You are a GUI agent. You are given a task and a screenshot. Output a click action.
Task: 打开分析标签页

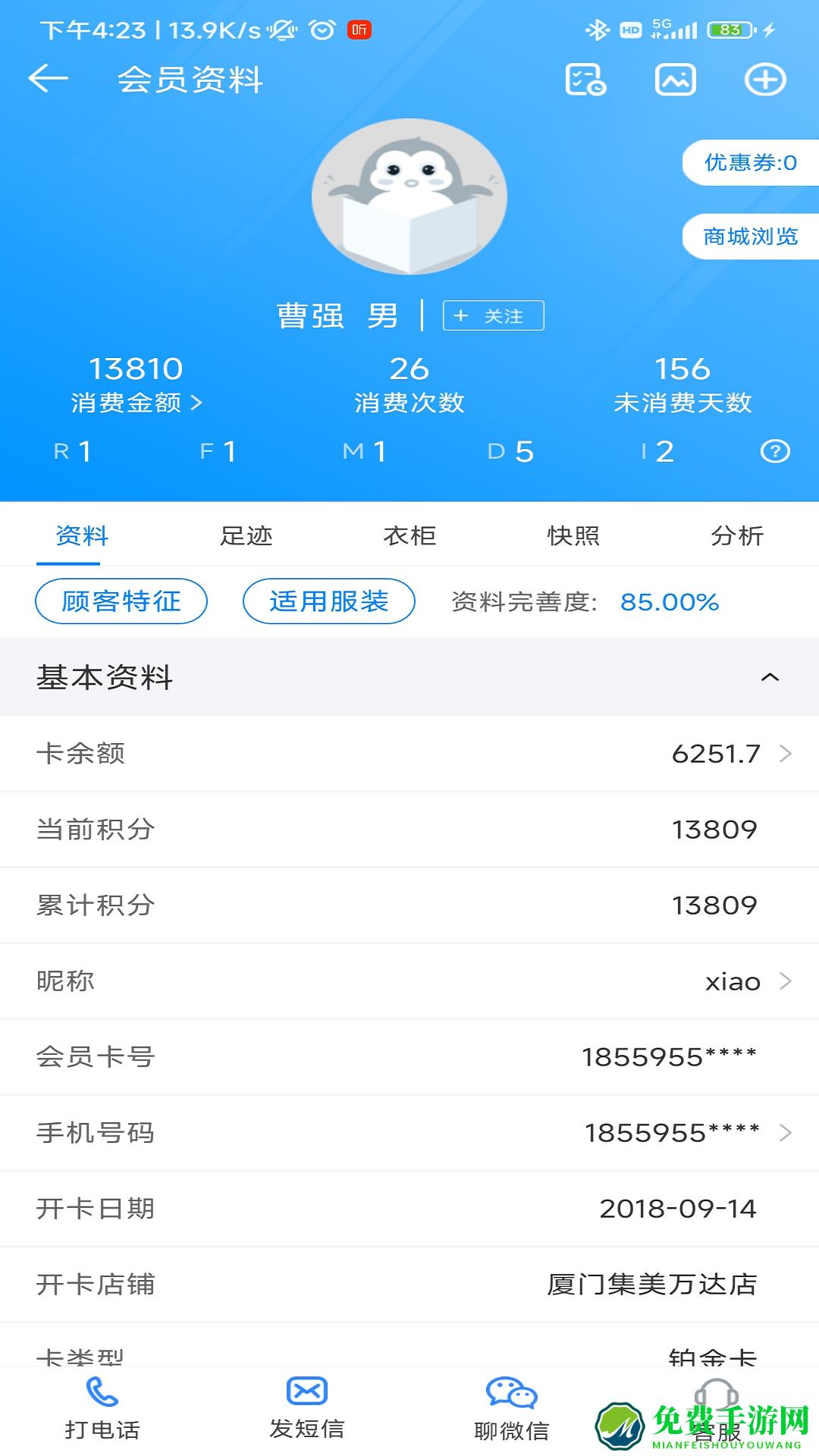point(736,535)
